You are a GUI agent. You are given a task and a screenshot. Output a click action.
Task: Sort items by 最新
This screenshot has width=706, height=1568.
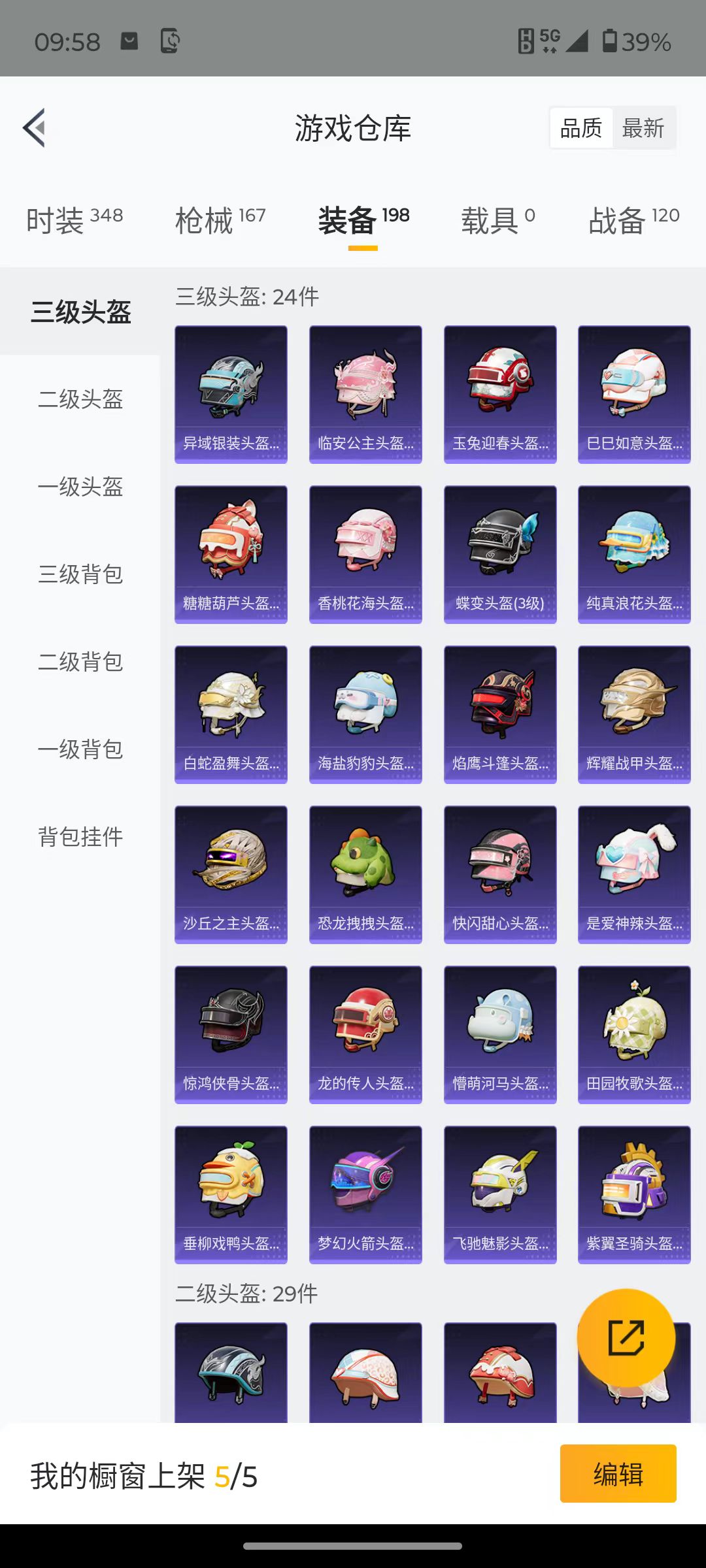click(x=643, y=128)
